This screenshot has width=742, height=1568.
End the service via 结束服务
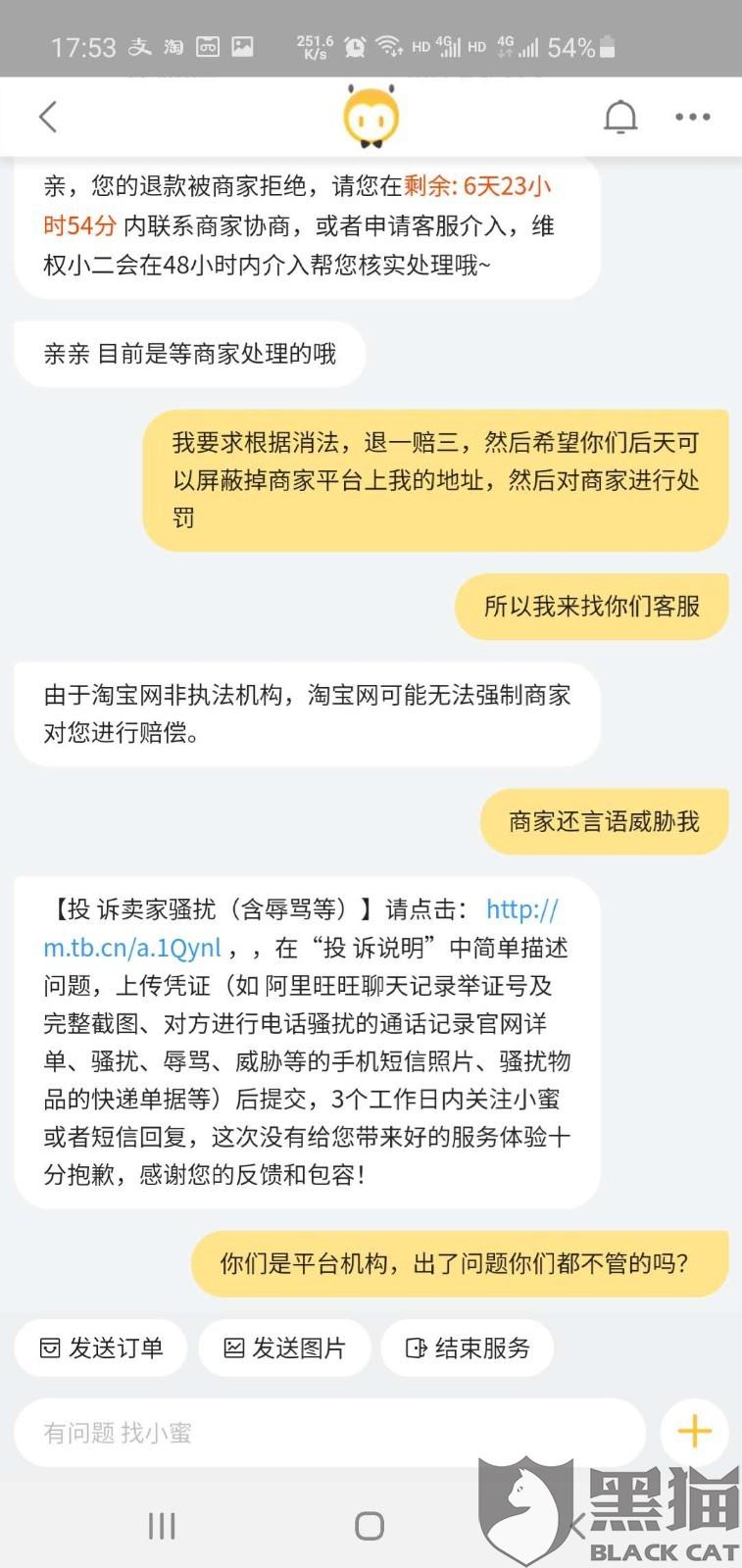point(468,1347)
